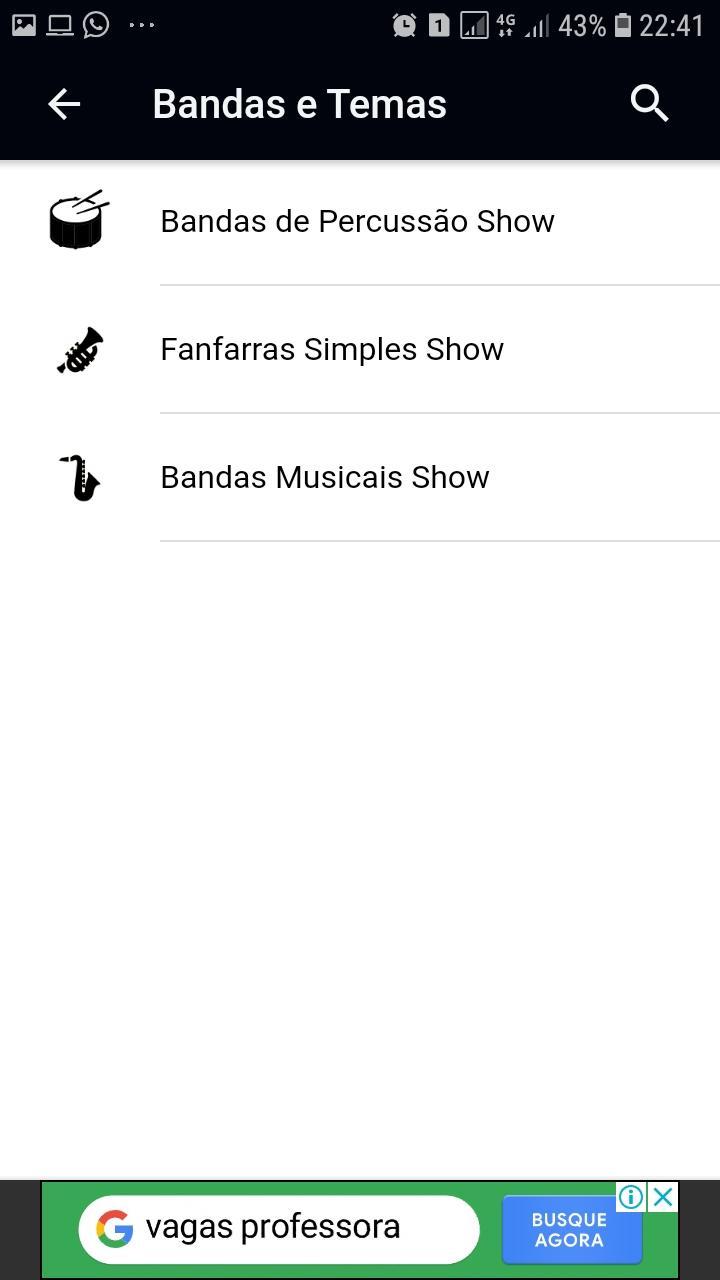Dismiss the ad with the X button
The image size is (720, 1280).
pos(663,1196)
